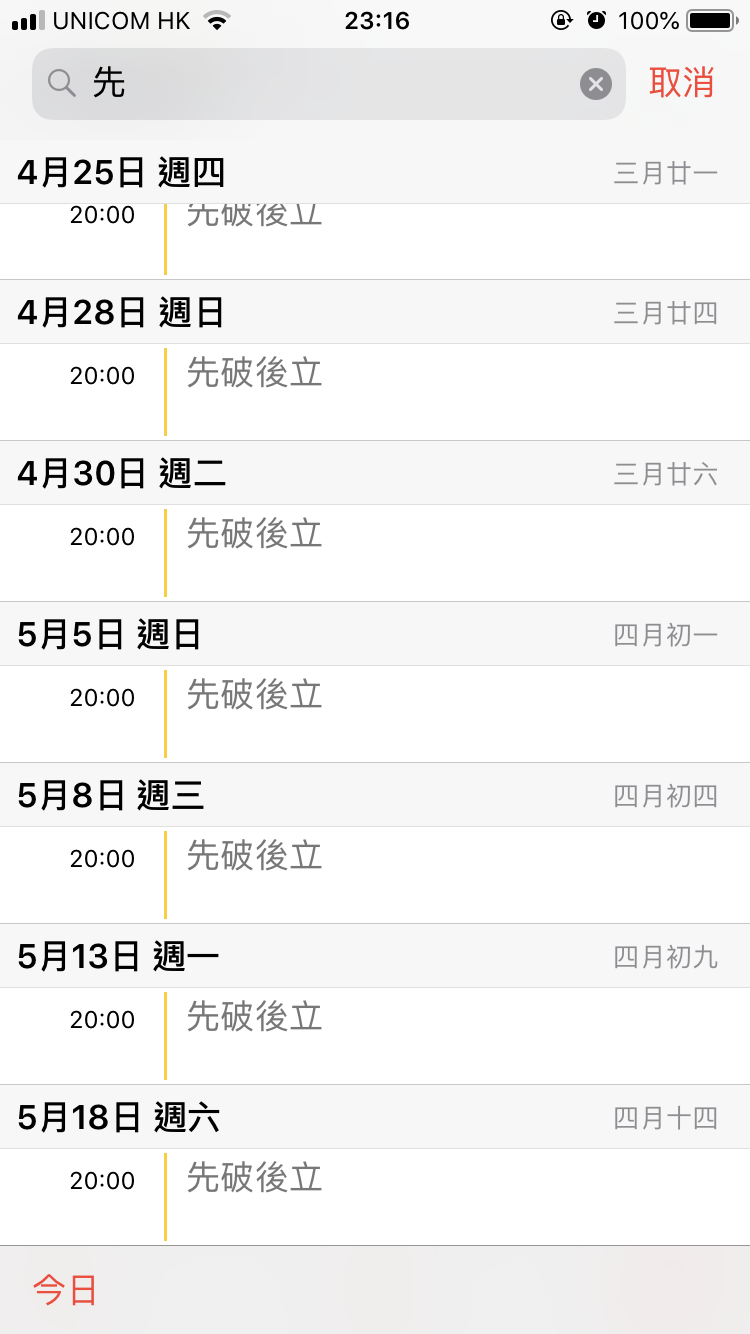Open the 先破後立 event on 5月18日
750x1334 pixels.
[375, 1197]
